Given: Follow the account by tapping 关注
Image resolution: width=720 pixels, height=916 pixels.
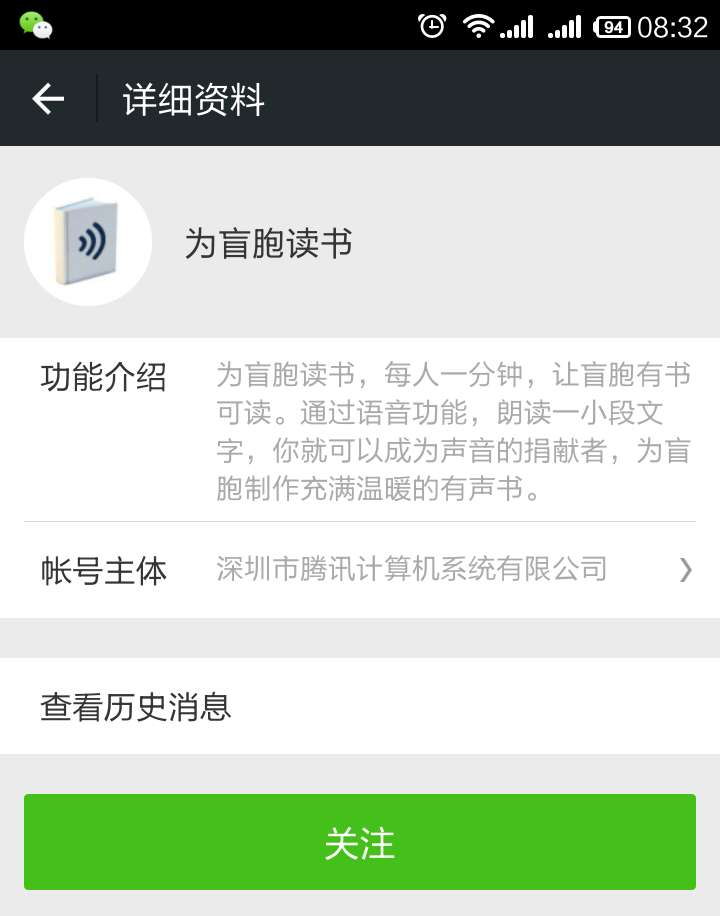Looking at the screenshot, I should tap(360, 842).
